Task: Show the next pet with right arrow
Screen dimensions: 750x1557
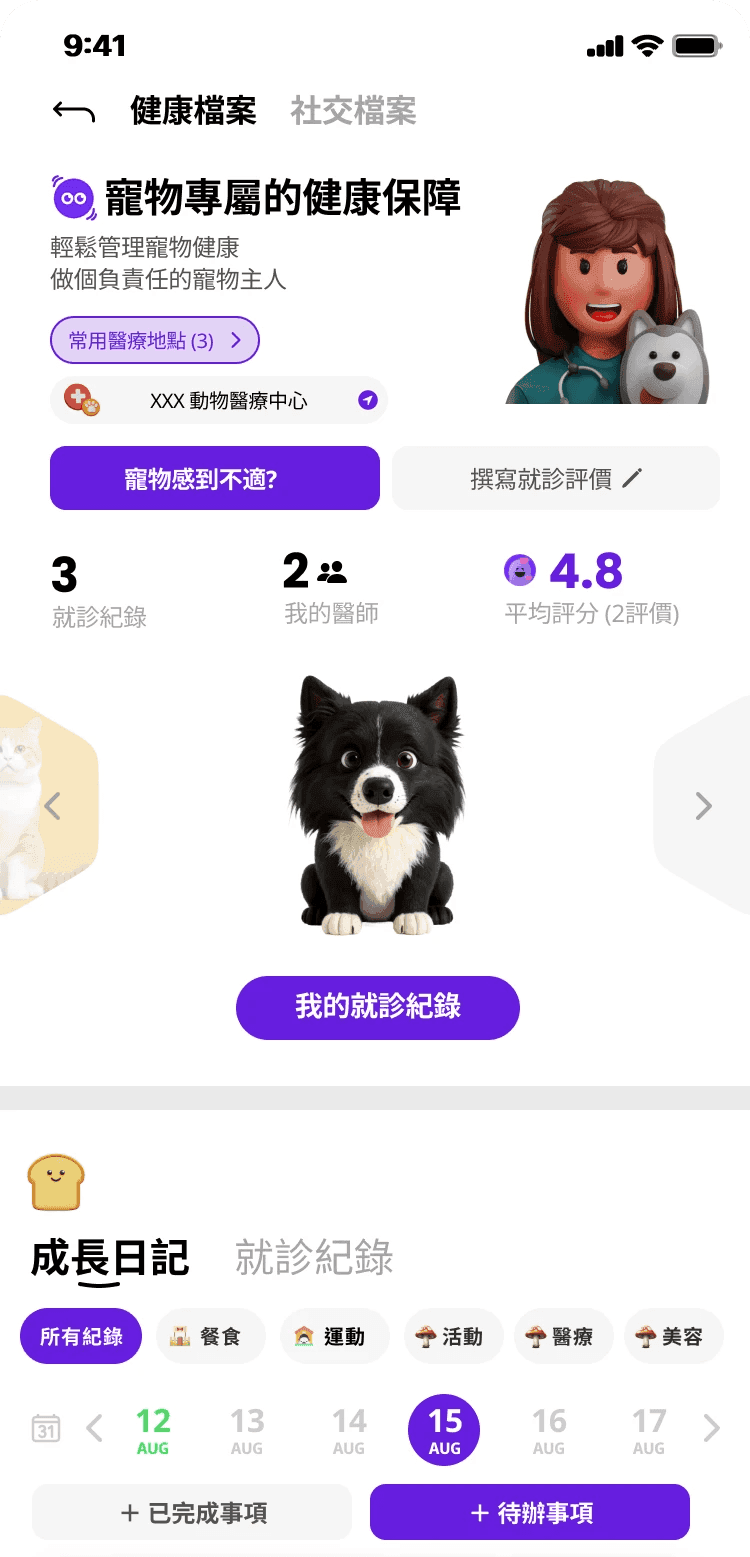Action: (x=703, y=805)
